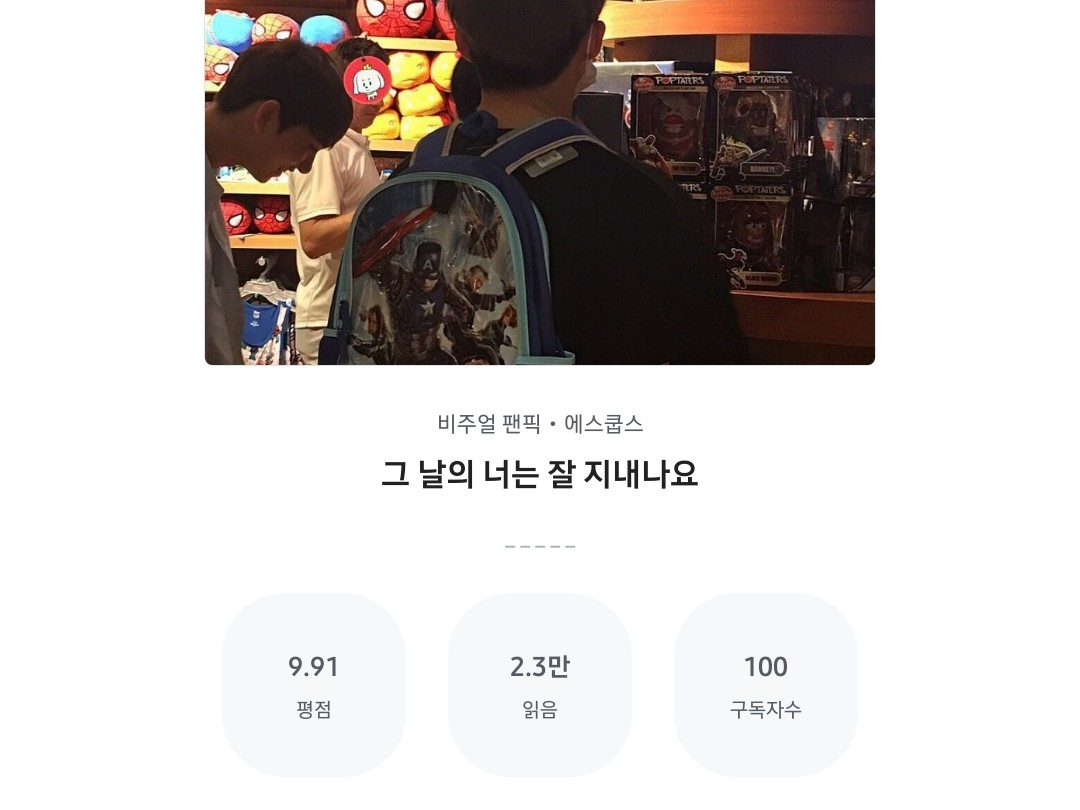Tap the 9.91 평점 rating tile

[x=314, y=685]
